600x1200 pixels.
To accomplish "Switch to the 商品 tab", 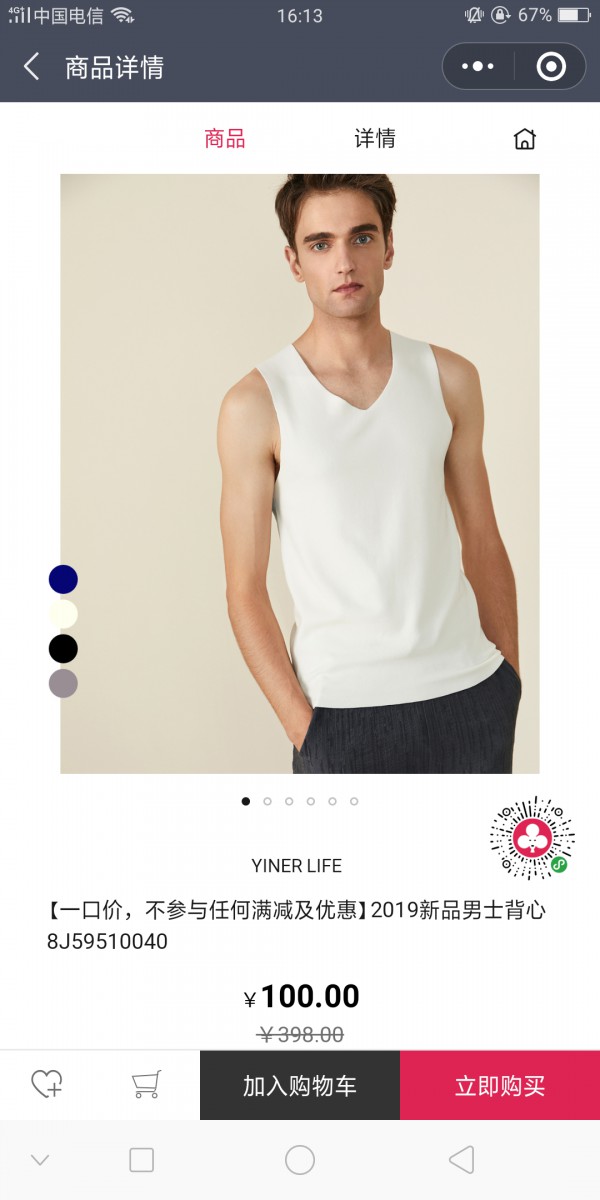I will click(x=225, y=139).
